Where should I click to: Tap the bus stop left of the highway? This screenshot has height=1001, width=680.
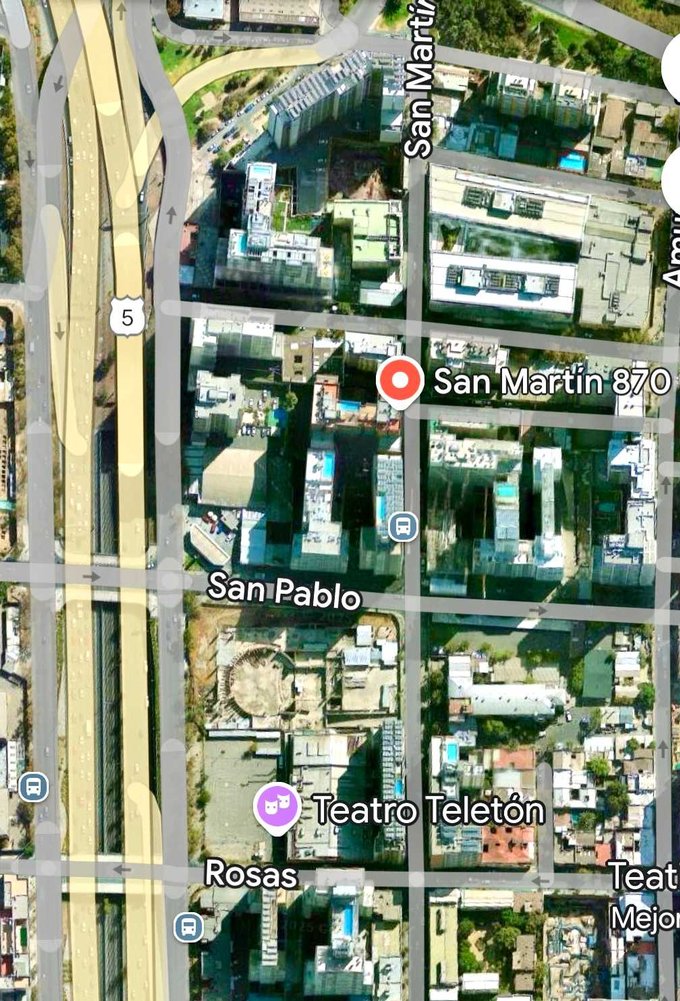[33, 786]
